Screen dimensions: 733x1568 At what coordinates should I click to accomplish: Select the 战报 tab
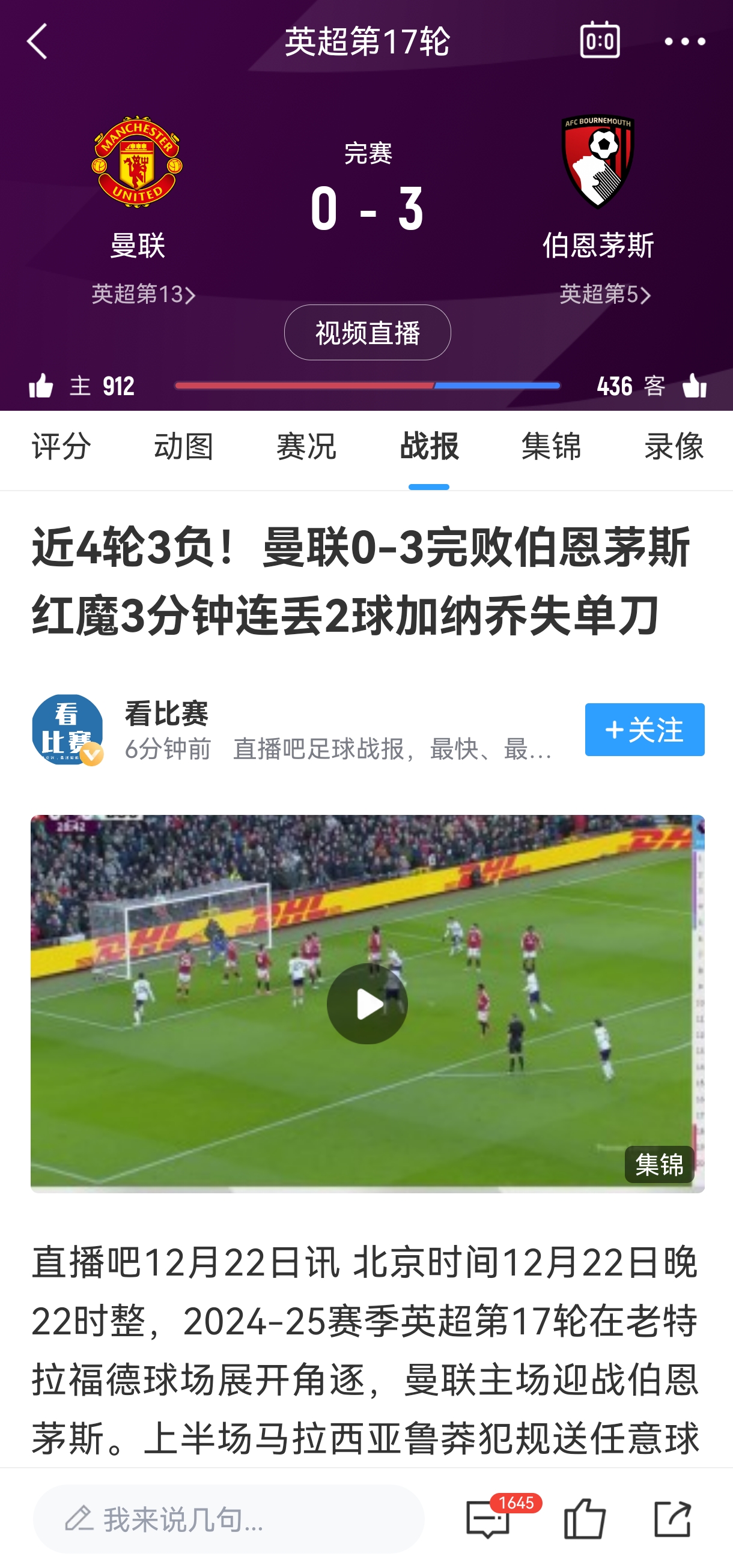[x=429, y=447]
